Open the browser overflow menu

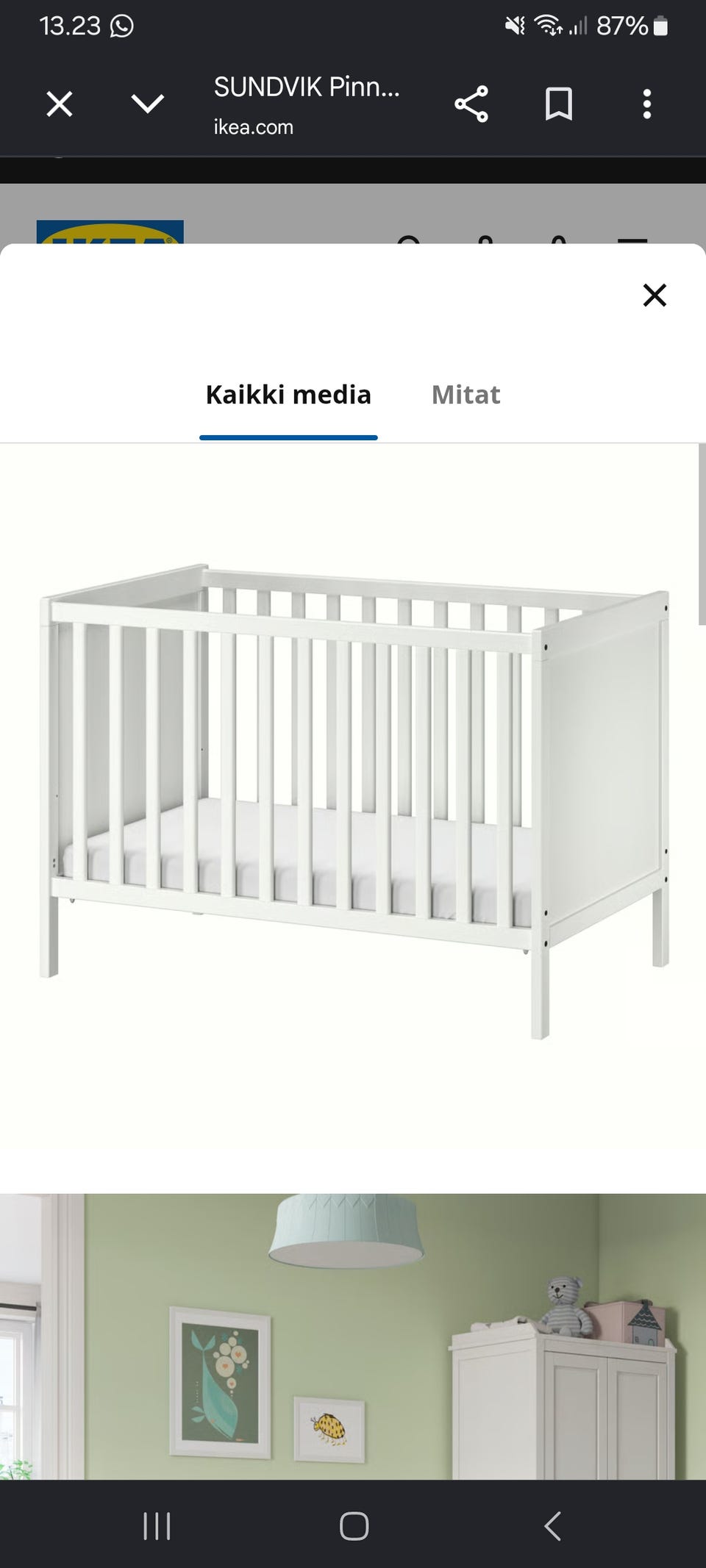647,104
